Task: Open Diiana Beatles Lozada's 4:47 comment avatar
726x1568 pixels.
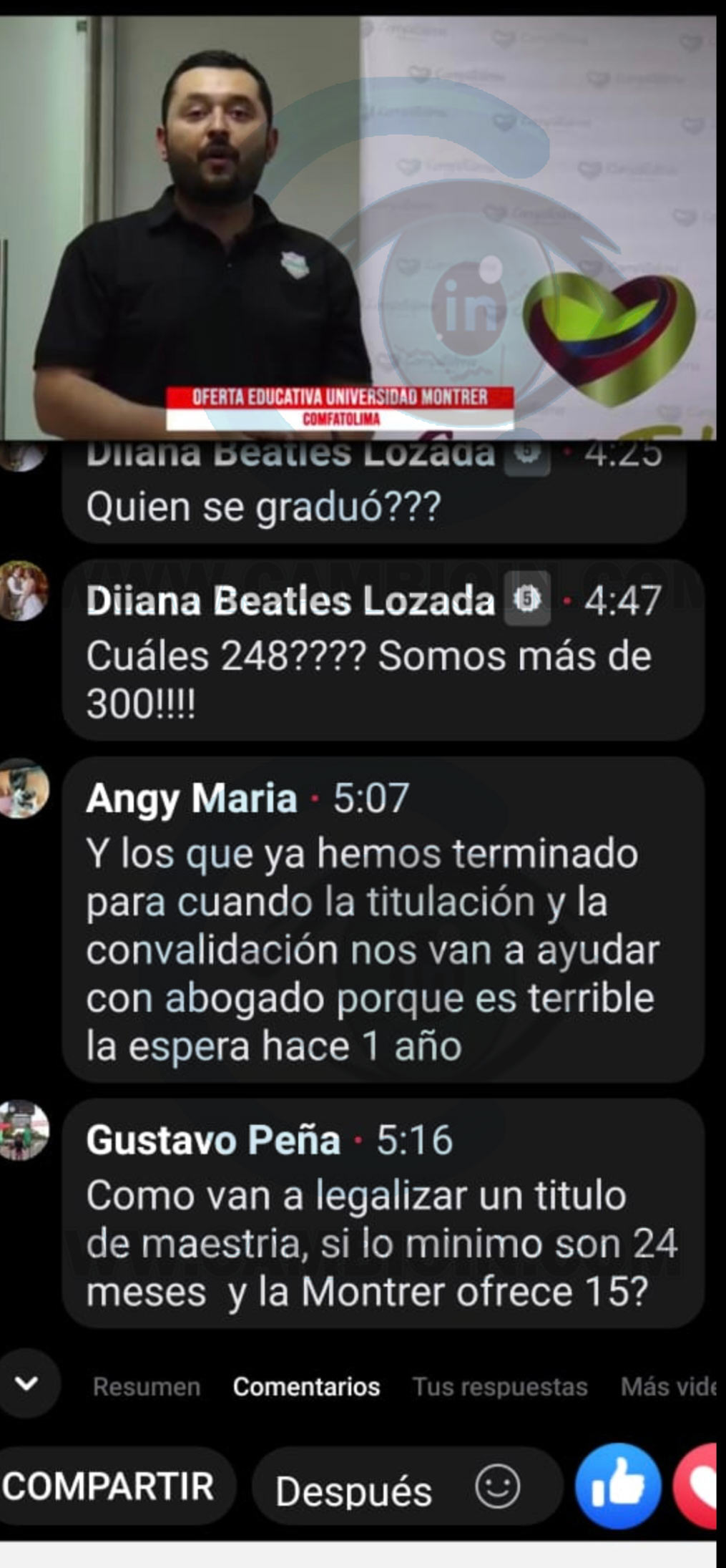Action: coord(24,590)
